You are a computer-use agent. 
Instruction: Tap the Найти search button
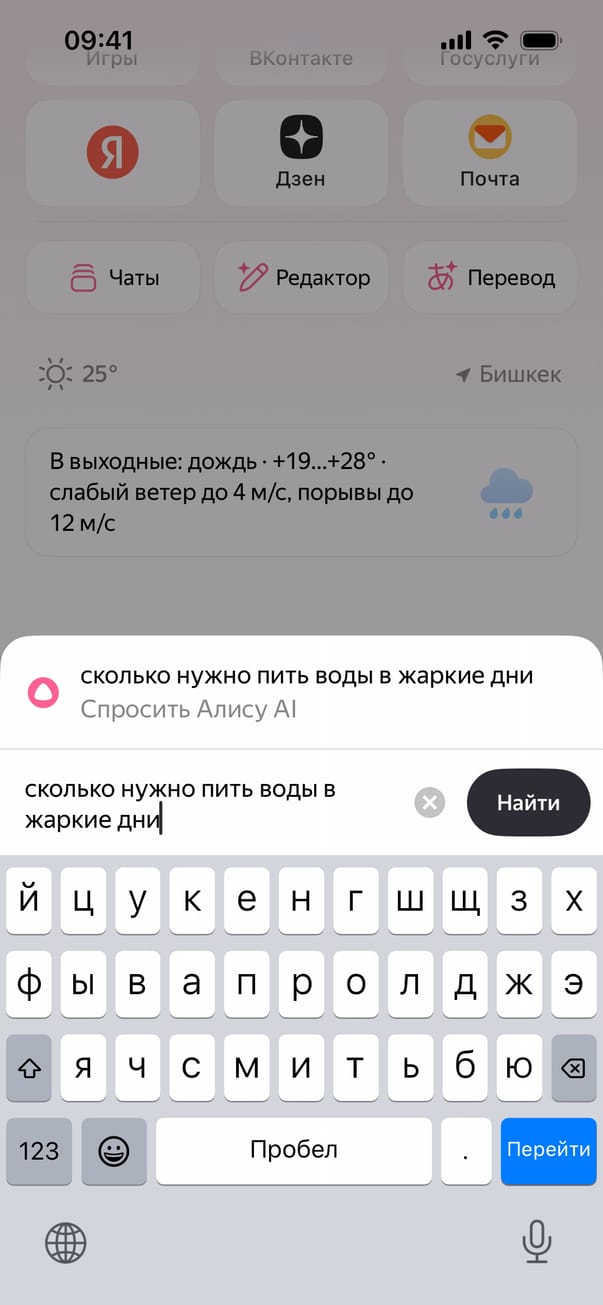pos(528,802)
